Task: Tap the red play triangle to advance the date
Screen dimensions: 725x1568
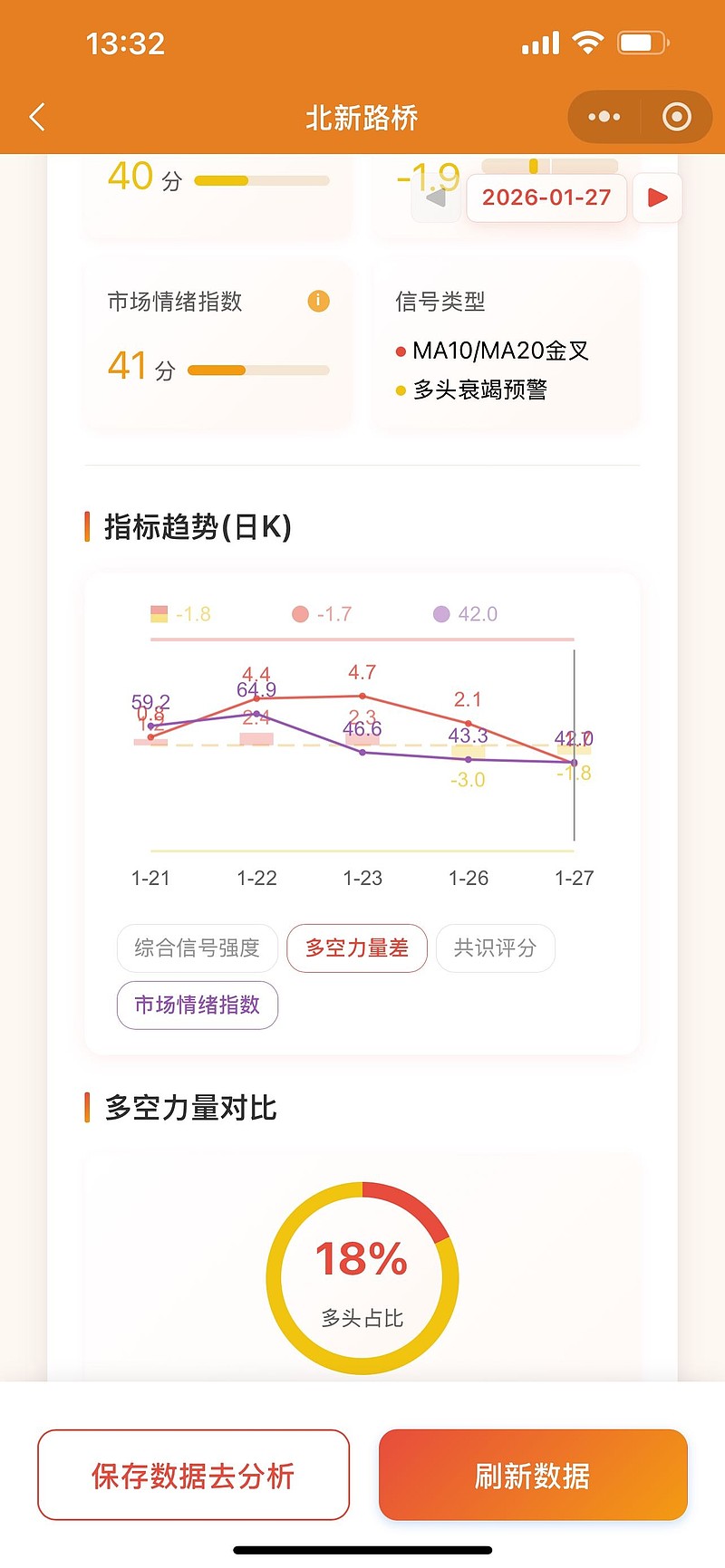Action: [x=657, y=197]
